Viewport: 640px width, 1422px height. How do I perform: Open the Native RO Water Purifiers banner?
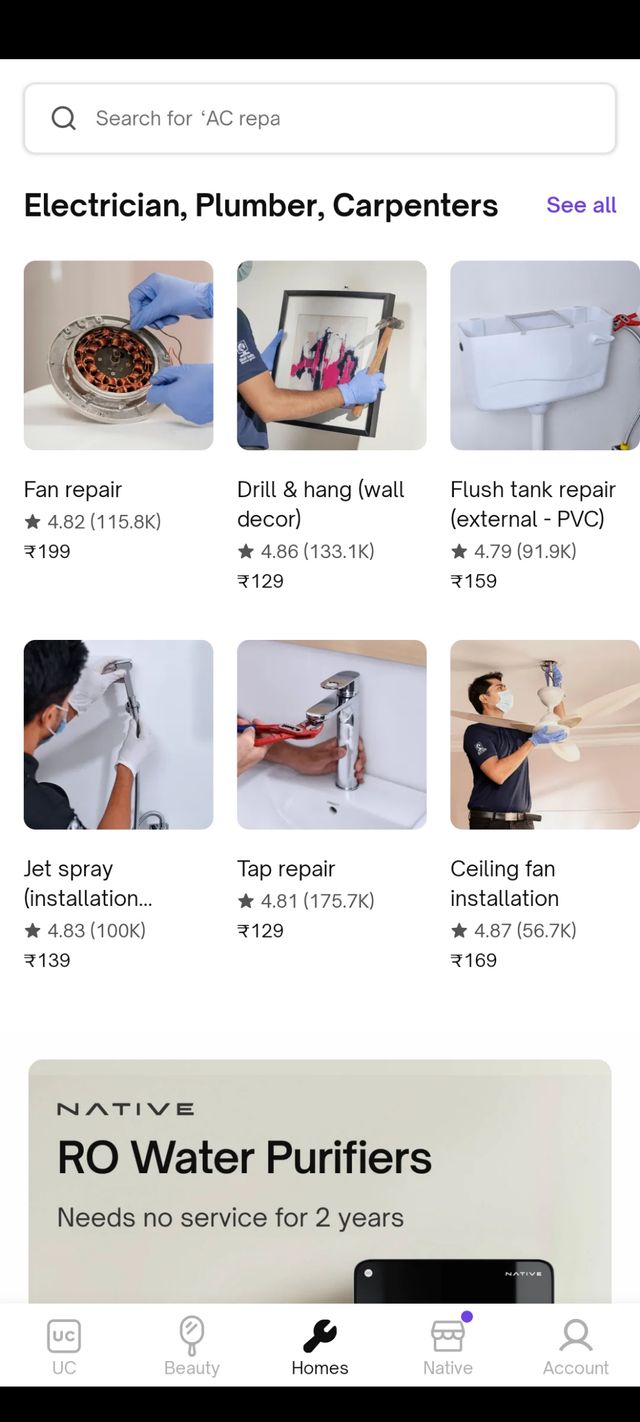click(320, 1180)
